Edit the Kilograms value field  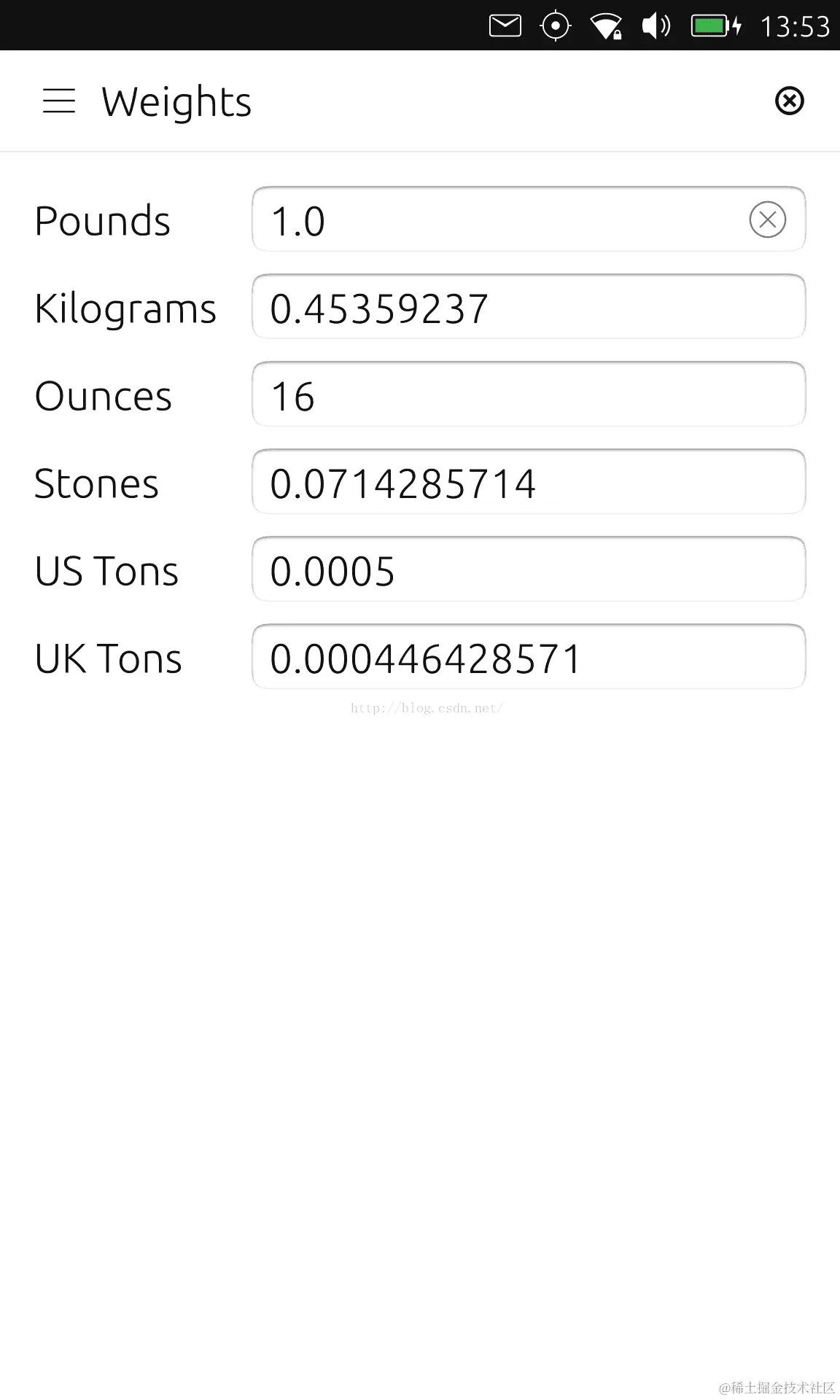point(528,307)
